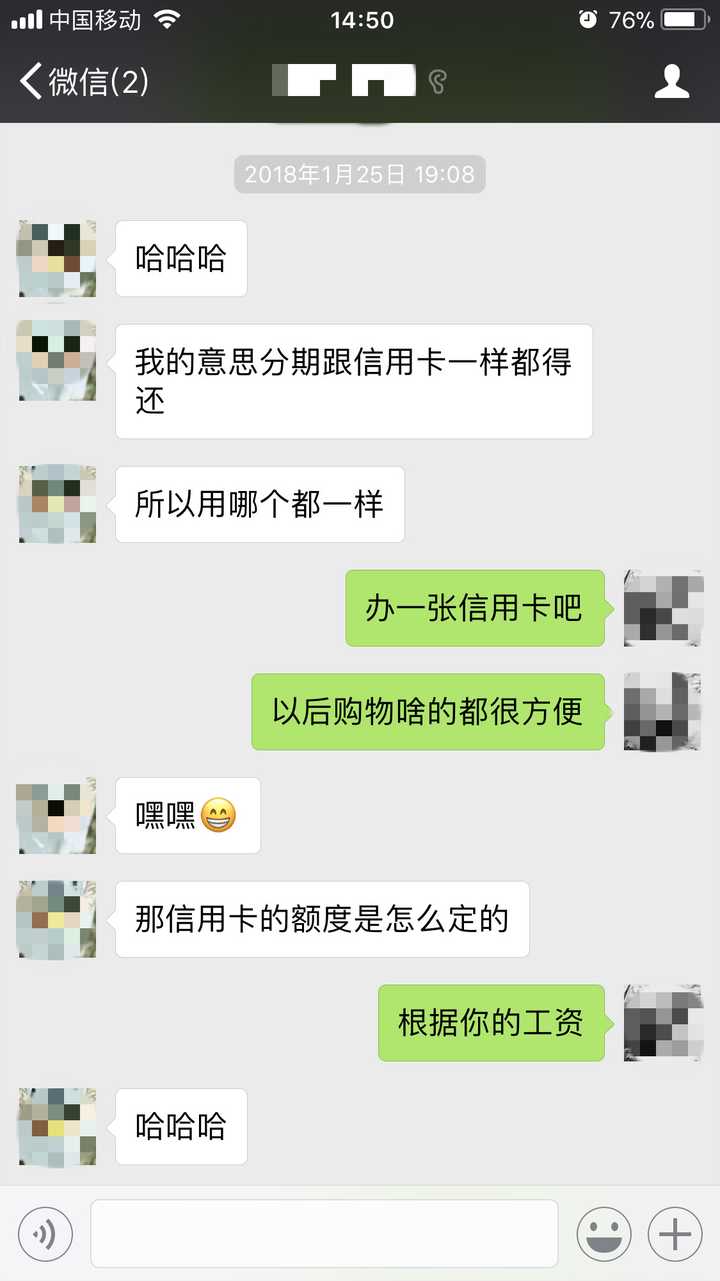Open the plus attachment menu
This screenshot has height=1281, width=720.
[675, 1234]
